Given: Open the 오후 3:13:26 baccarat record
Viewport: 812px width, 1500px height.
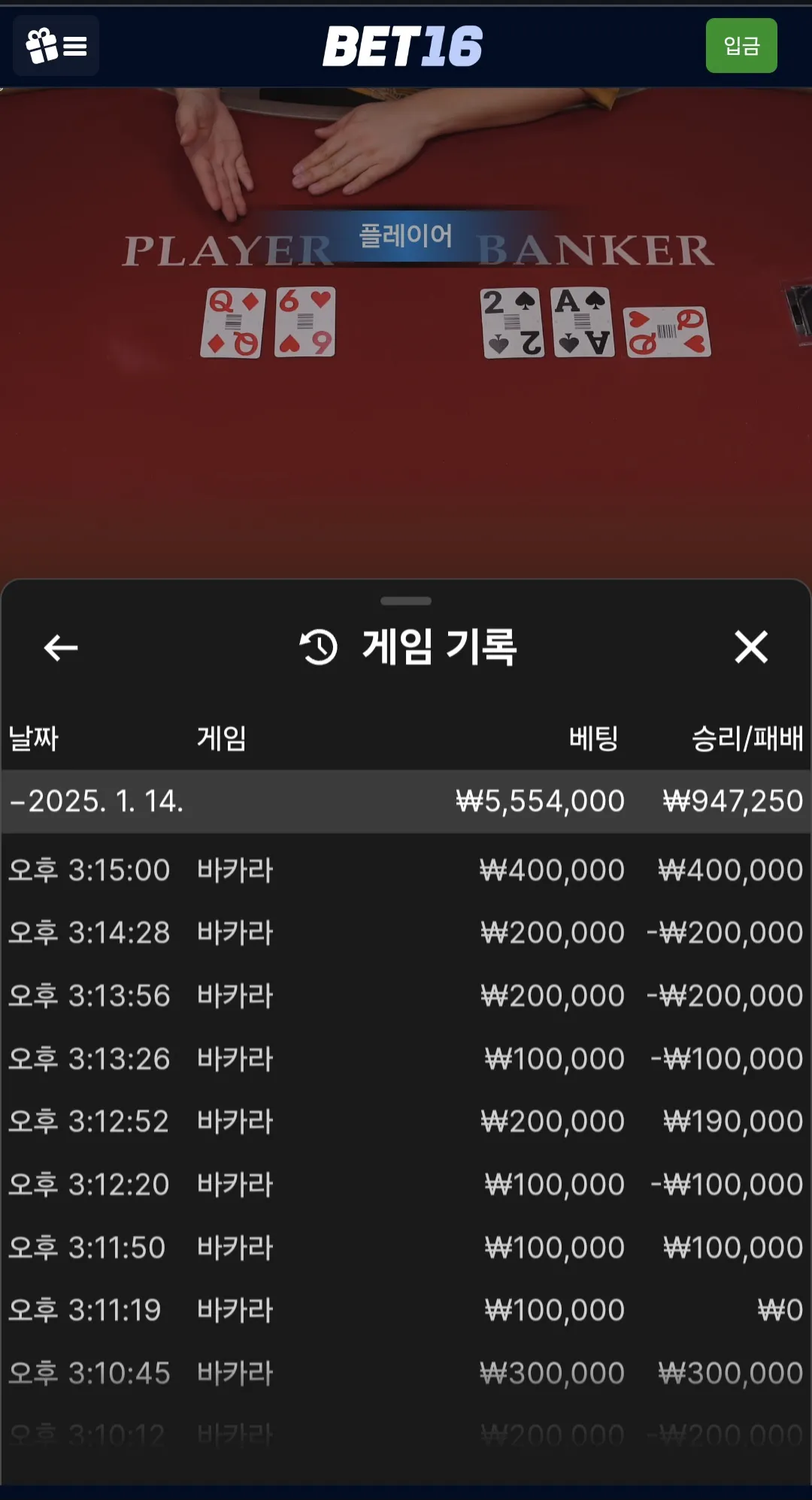Looking at the screenshot, I should tap(406, 1059).
